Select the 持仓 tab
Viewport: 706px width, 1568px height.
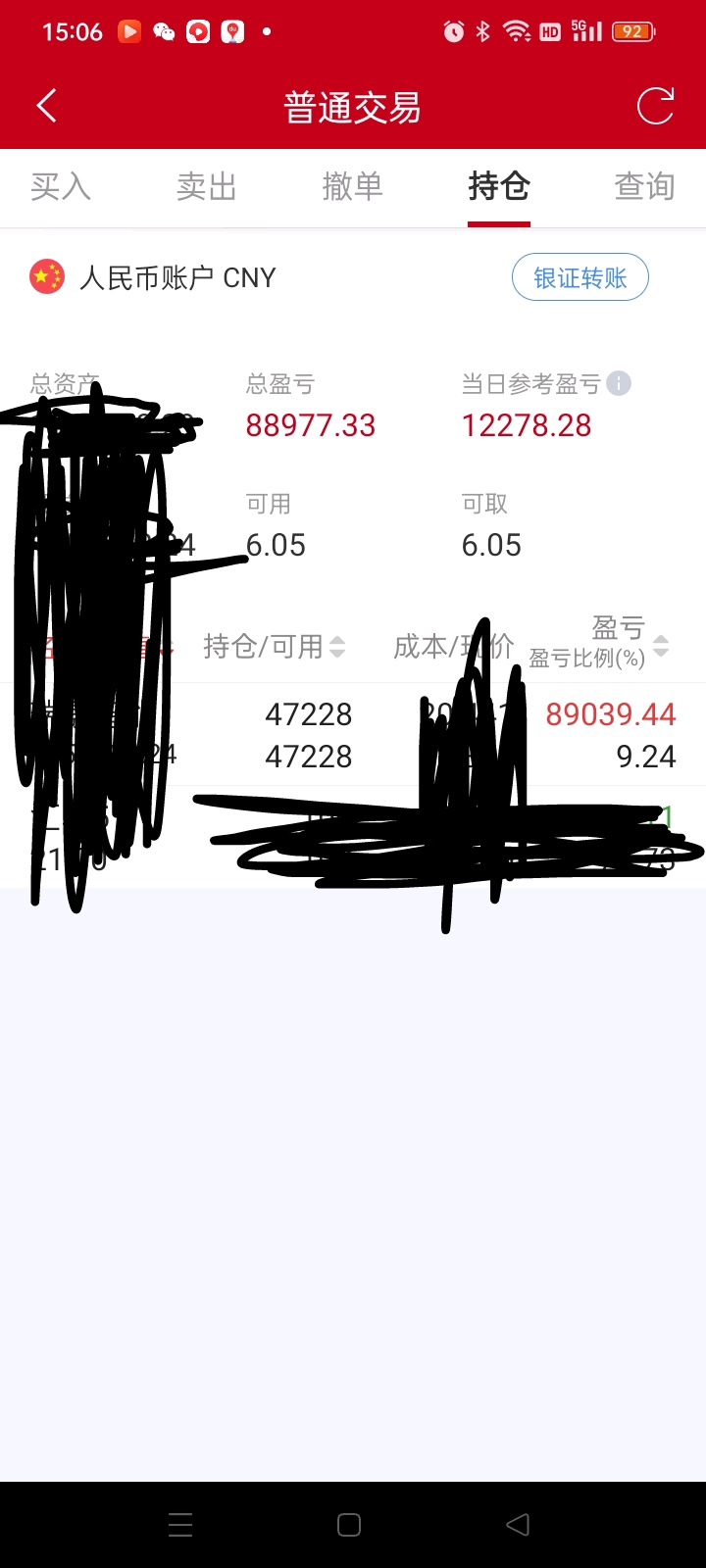499,186
